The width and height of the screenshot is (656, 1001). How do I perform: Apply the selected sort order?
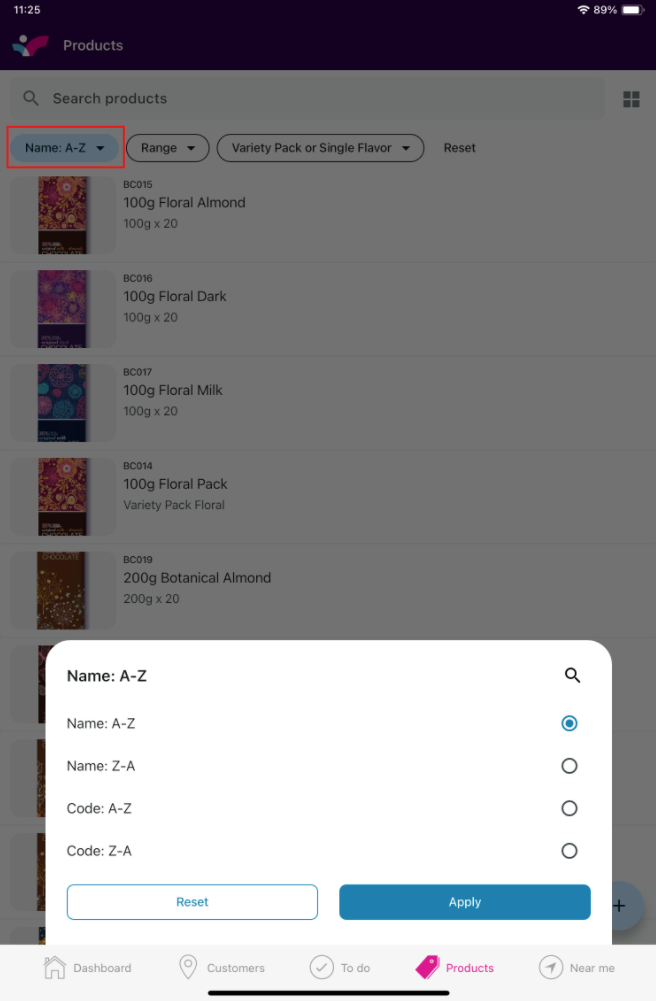(465, 902)
